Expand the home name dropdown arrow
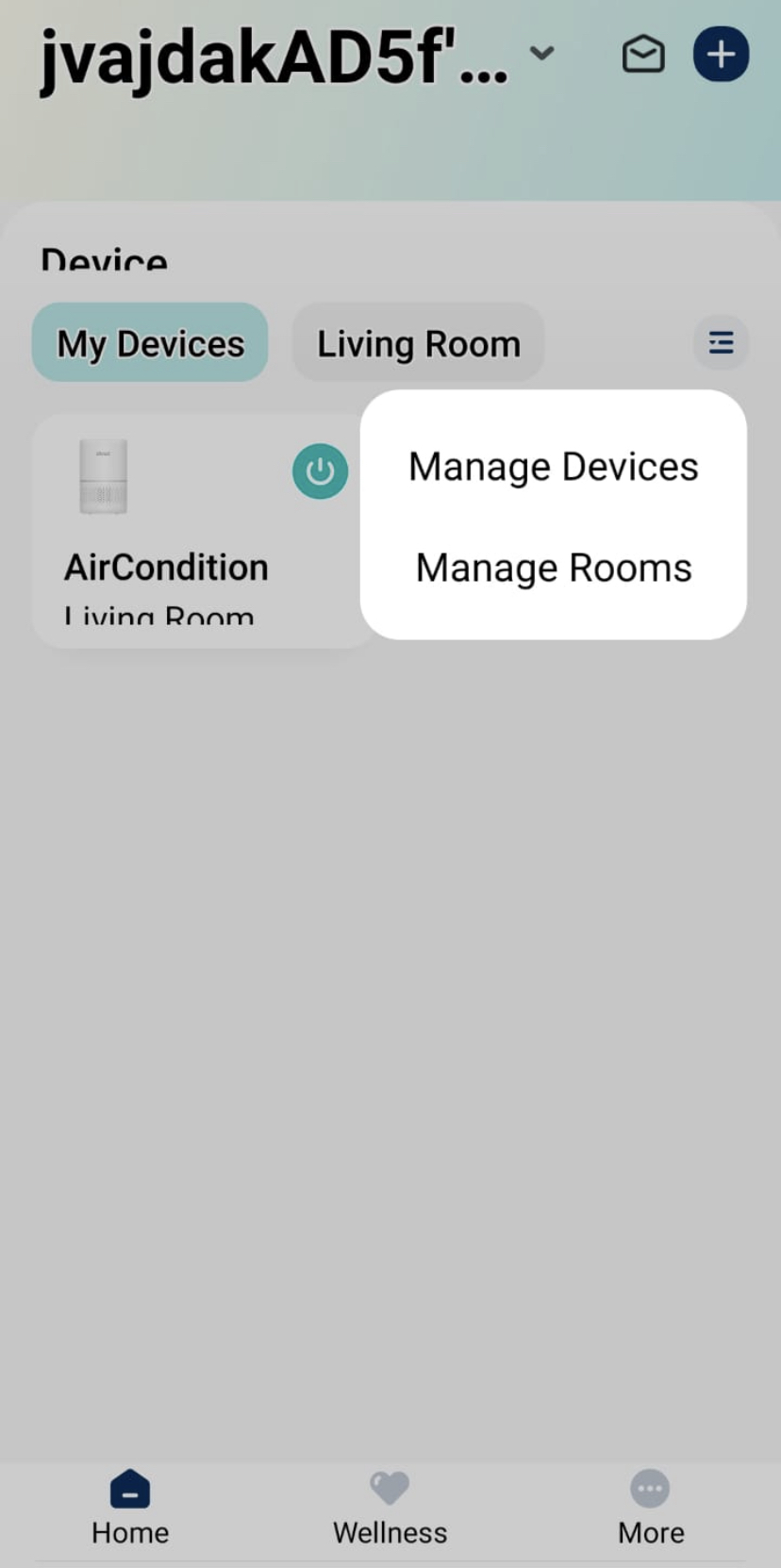Image resolution: width=781 pixels, height=1568 pixels. point(542,54)
